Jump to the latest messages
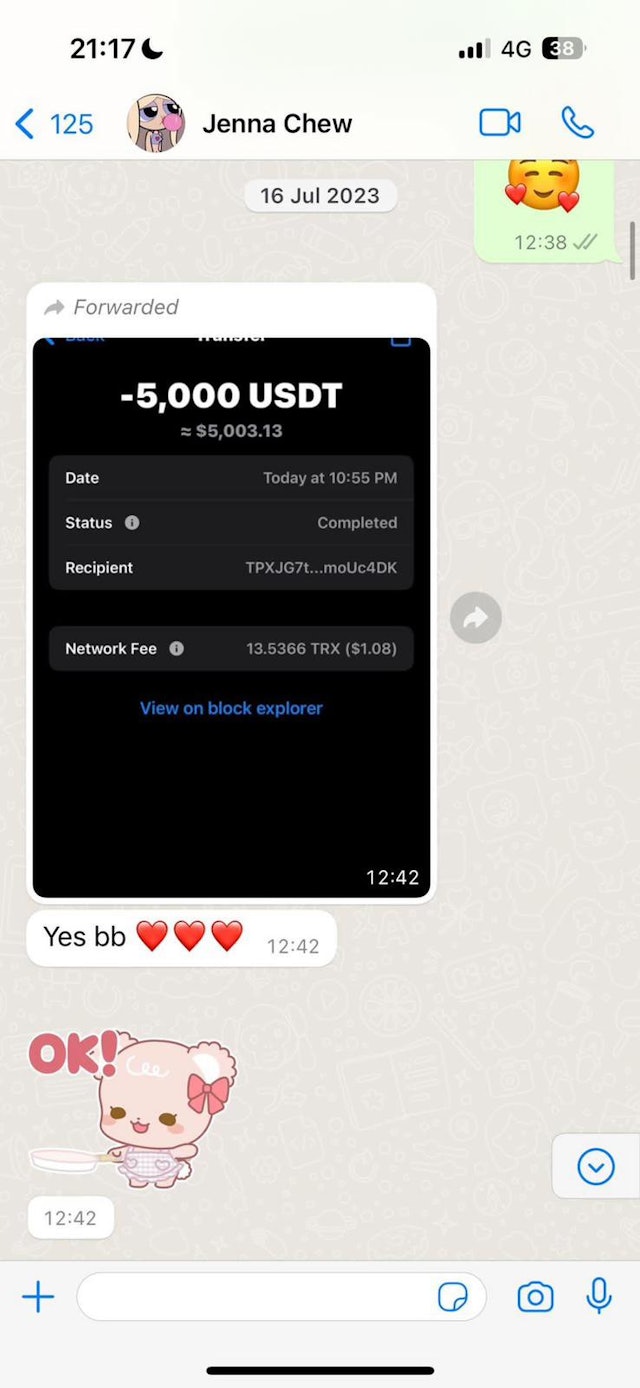 point(596,1166)
